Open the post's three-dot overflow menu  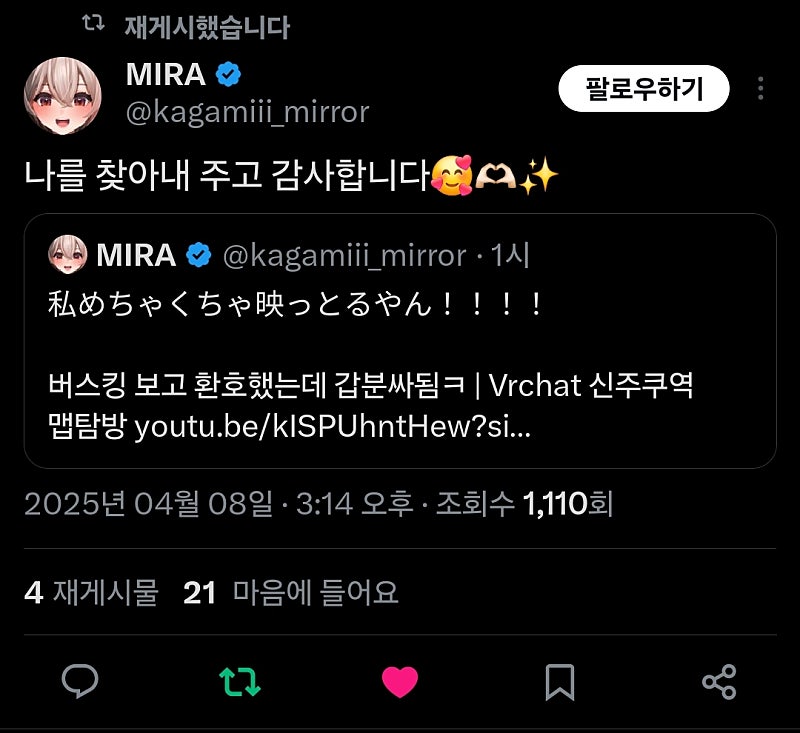point(760,90)
